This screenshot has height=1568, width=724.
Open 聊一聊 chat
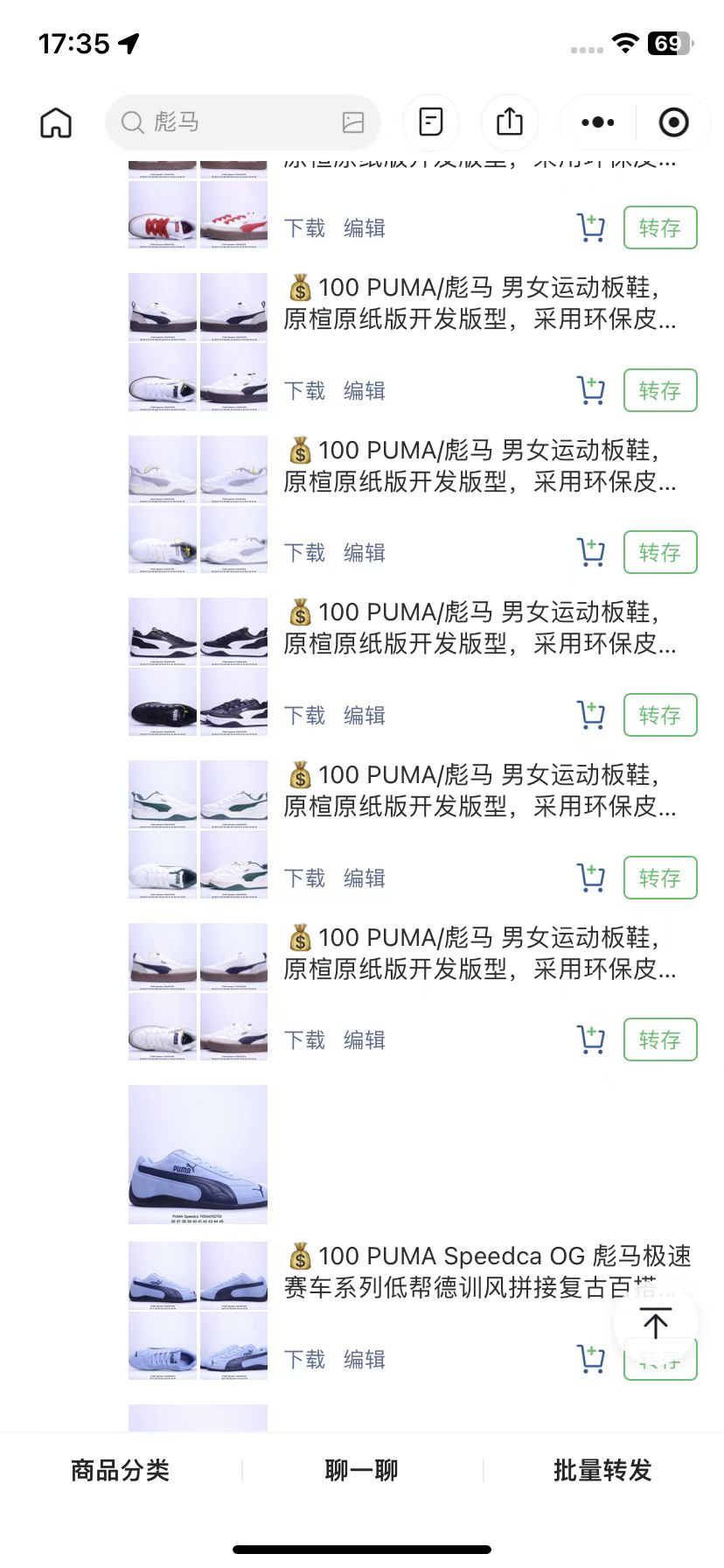[361, 1470]
